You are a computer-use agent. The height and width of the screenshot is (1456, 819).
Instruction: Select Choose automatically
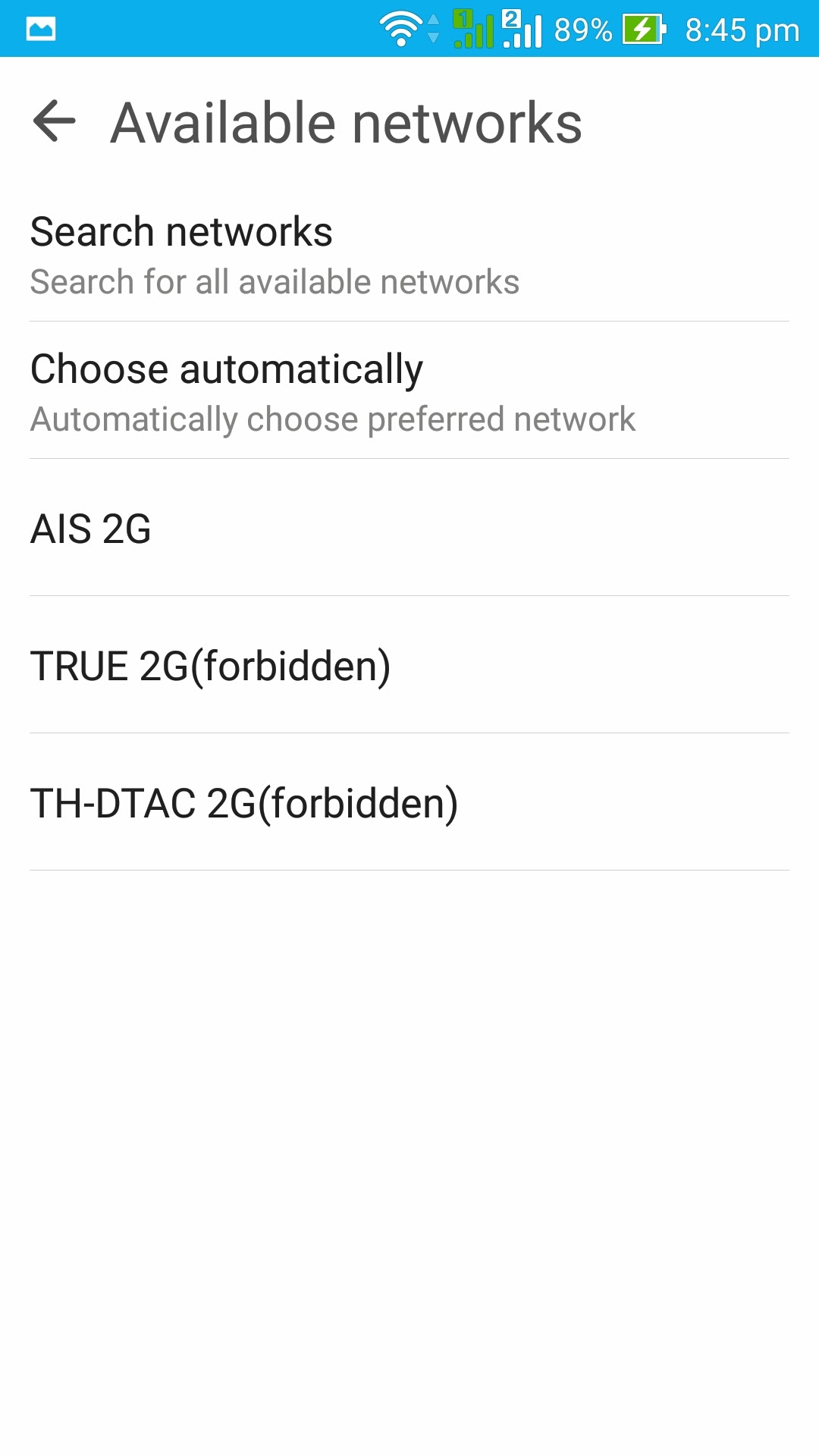click(409, 391)
